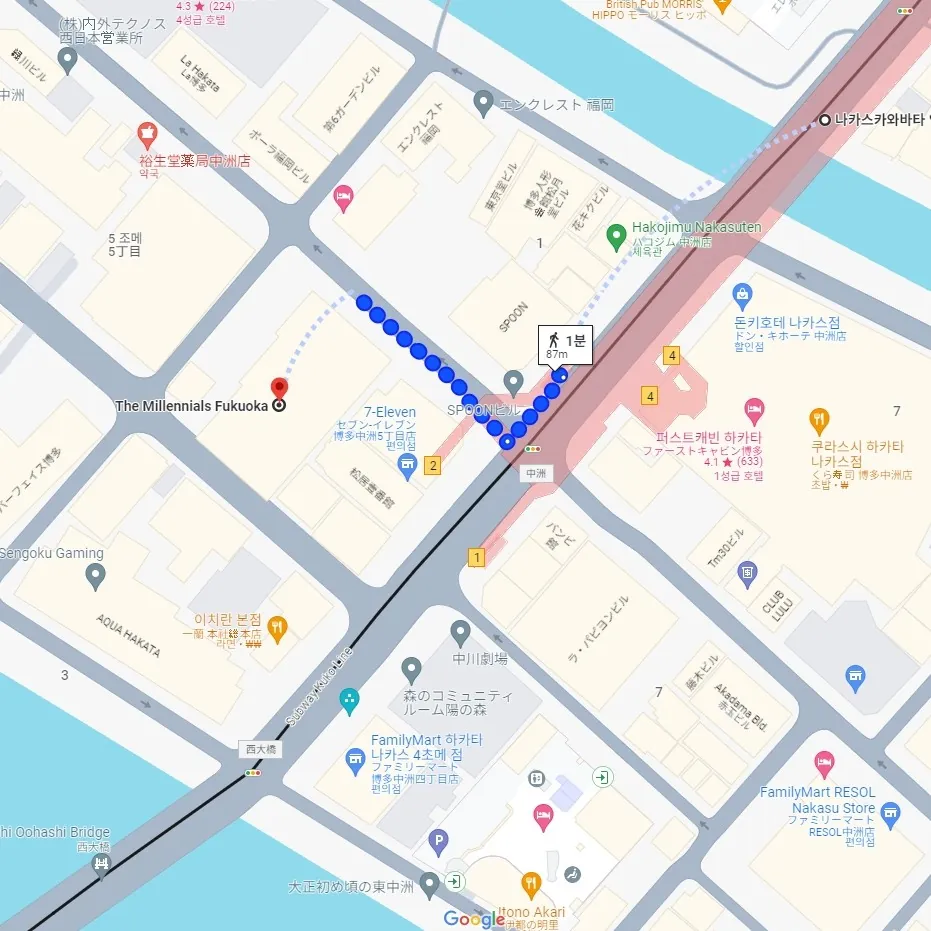931x931 pixels.
Task: Tap the 裕生堂薬局中洲店 pharmacy pin
Action: click(147, 133)
